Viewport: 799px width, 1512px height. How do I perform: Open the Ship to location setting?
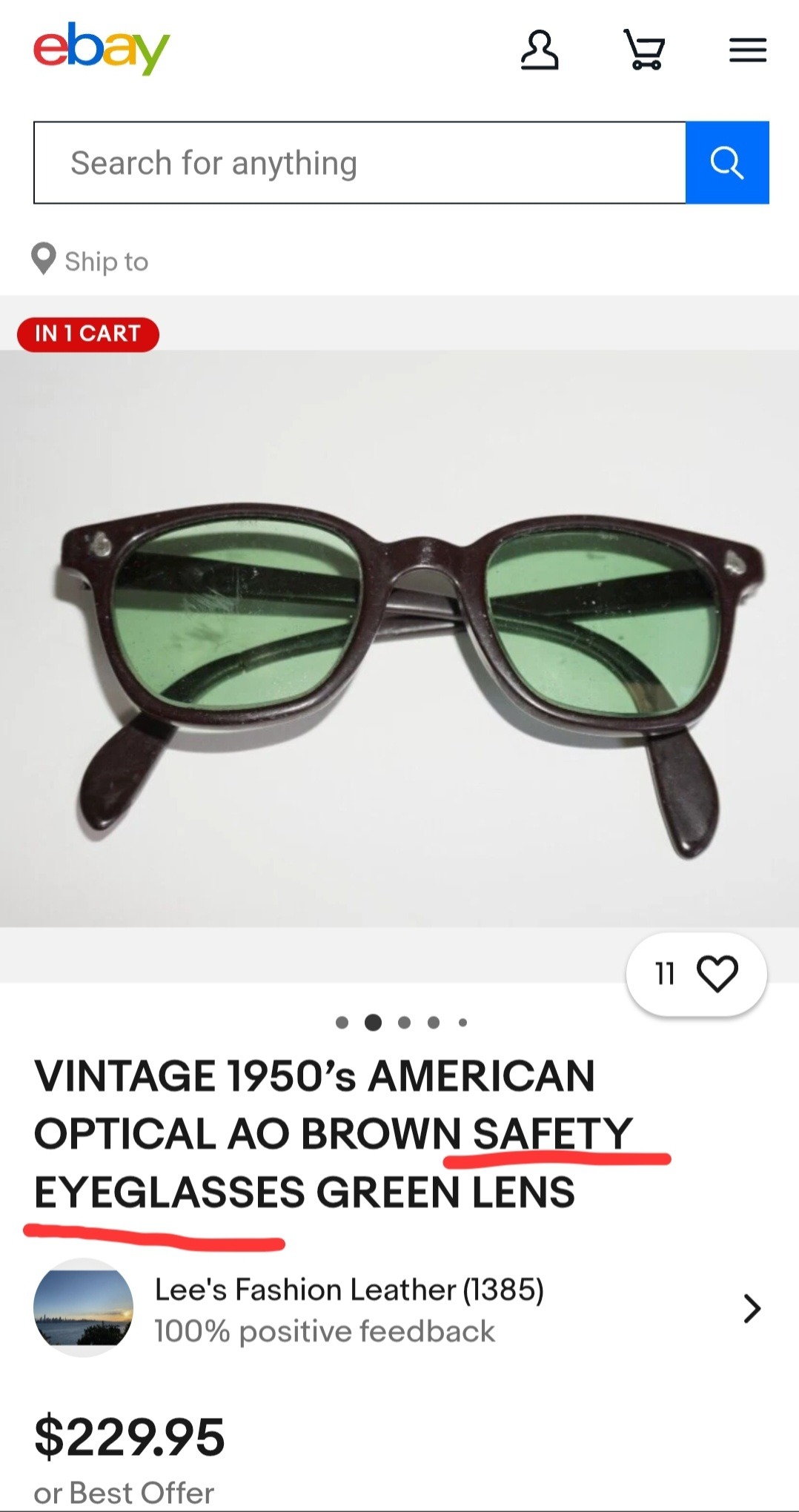90,261
